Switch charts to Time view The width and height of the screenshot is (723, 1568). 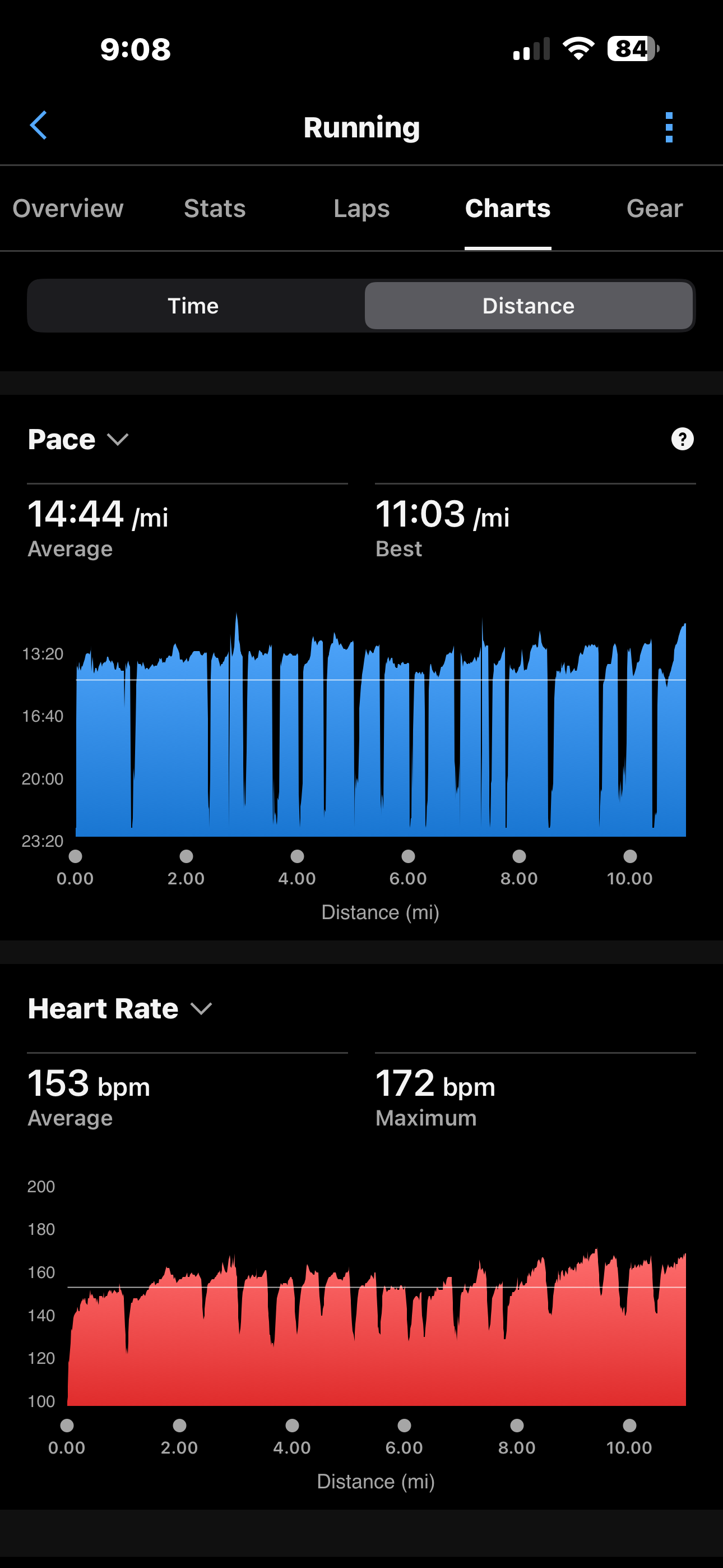pyautogui.click(x=193, y=306)
